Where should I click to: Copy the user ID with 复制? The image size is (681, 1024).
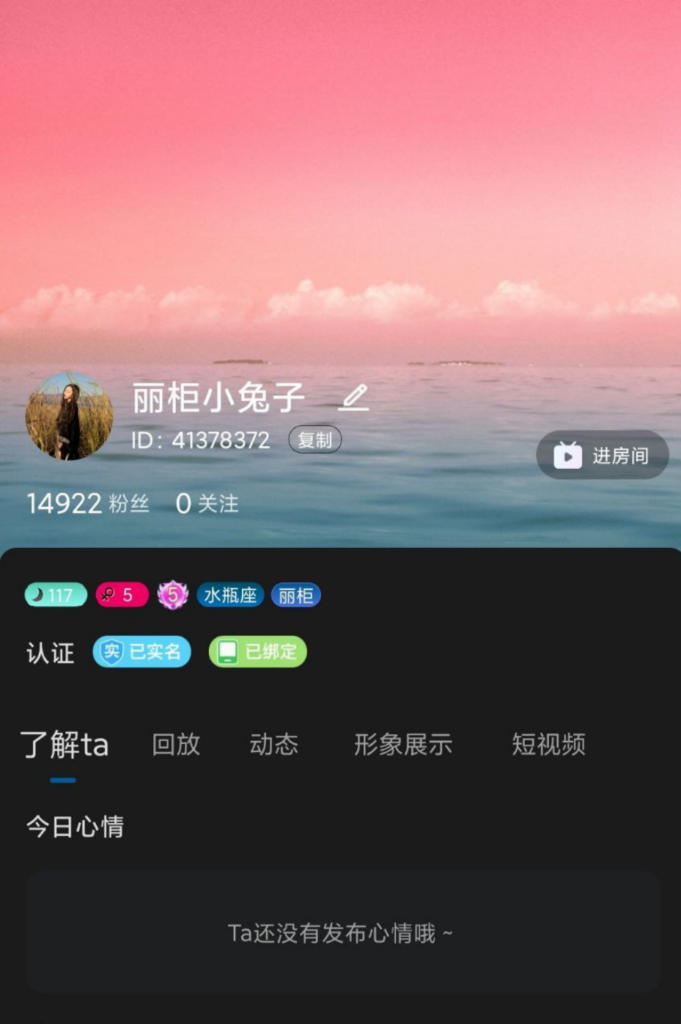[315, 440]
